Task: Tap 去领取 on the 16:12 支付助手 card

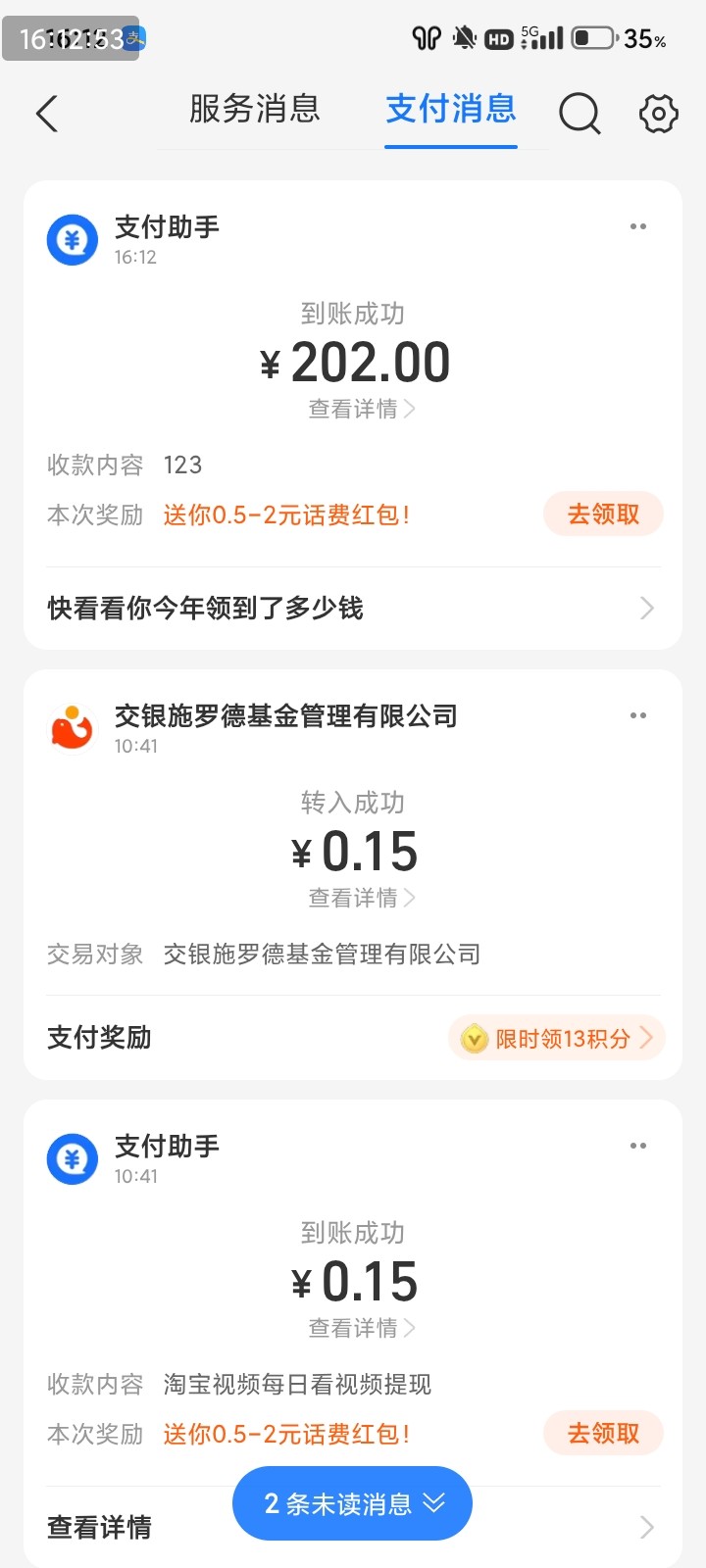Action: pos(603,514)
